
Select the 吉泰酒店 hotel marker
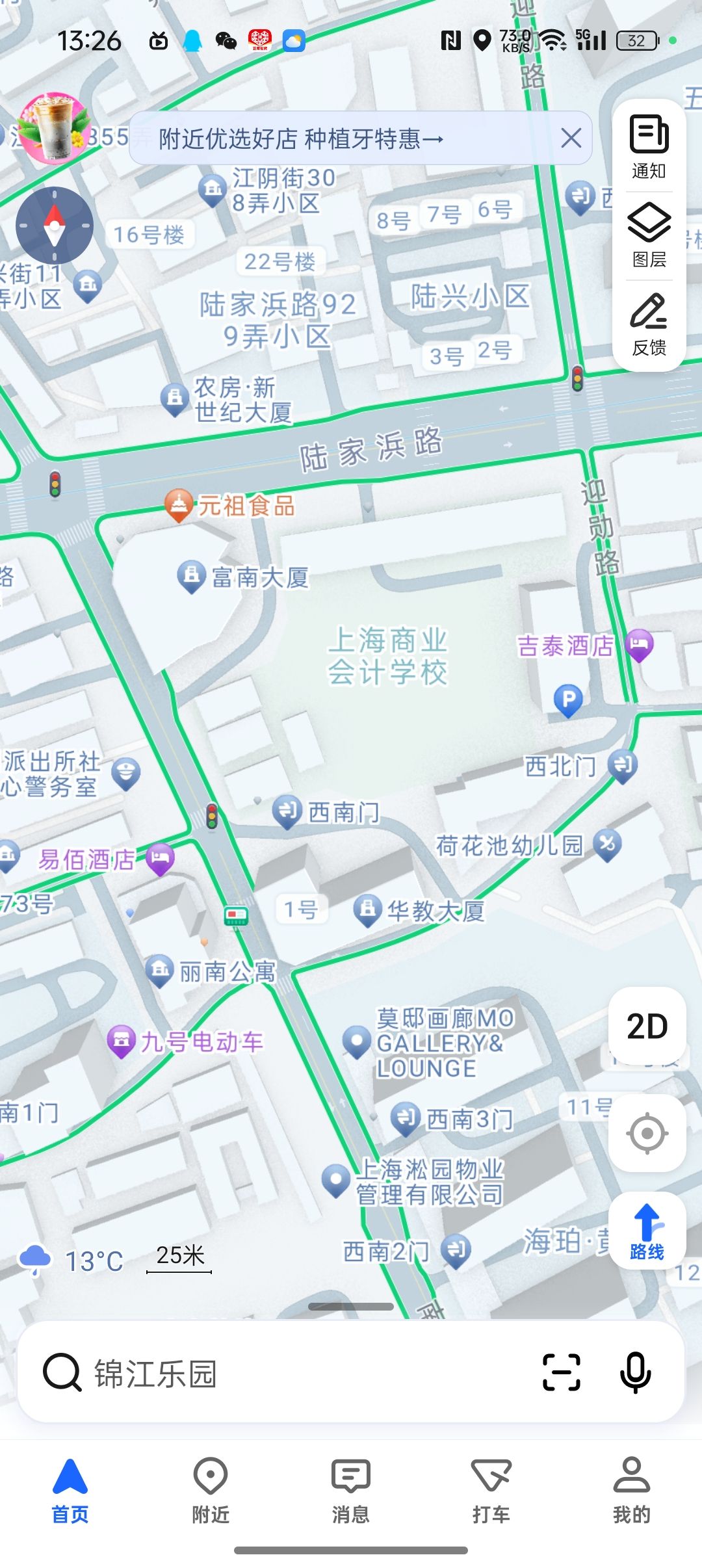(640, 645)
